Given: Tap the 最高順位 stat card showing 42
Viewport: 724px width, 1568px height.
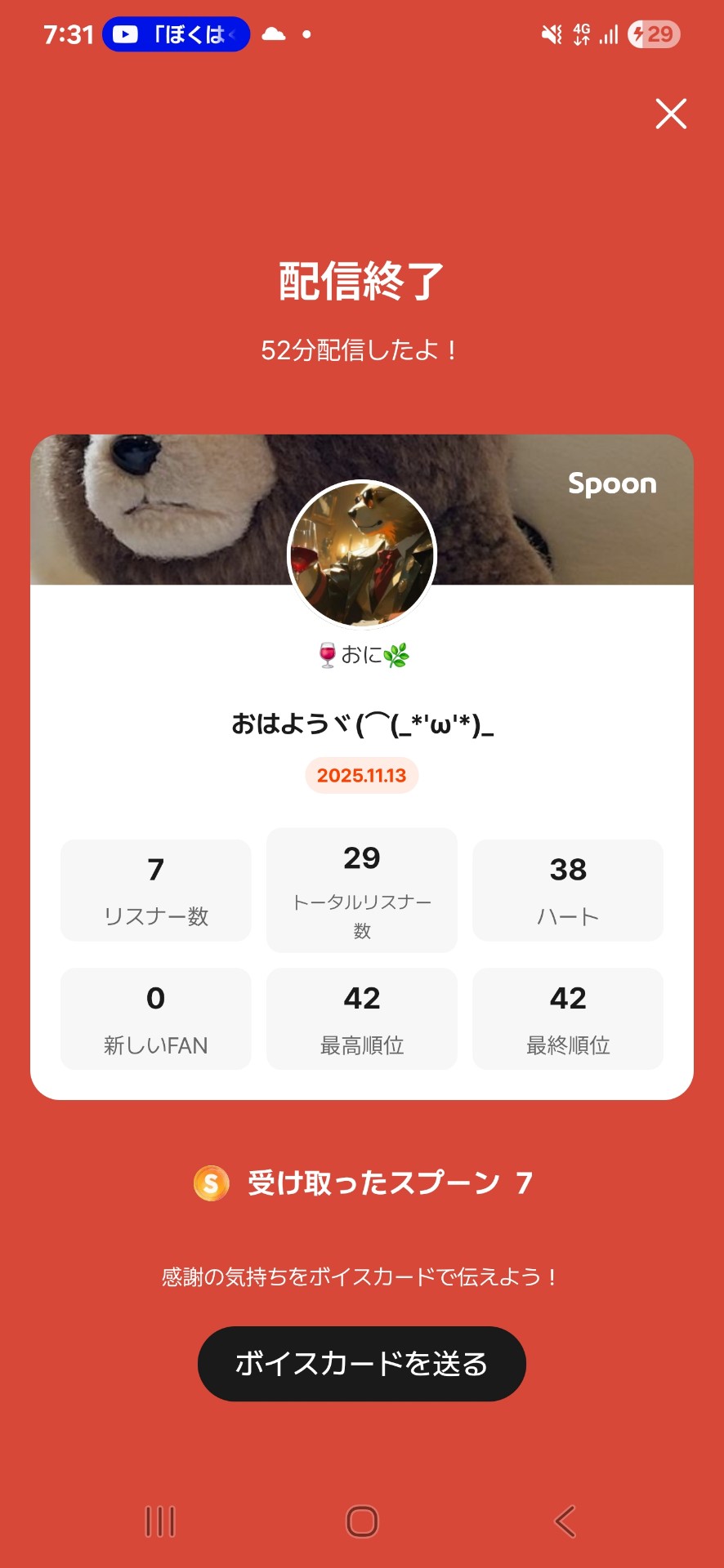Looking at the screenshot, I should 361,1018.
